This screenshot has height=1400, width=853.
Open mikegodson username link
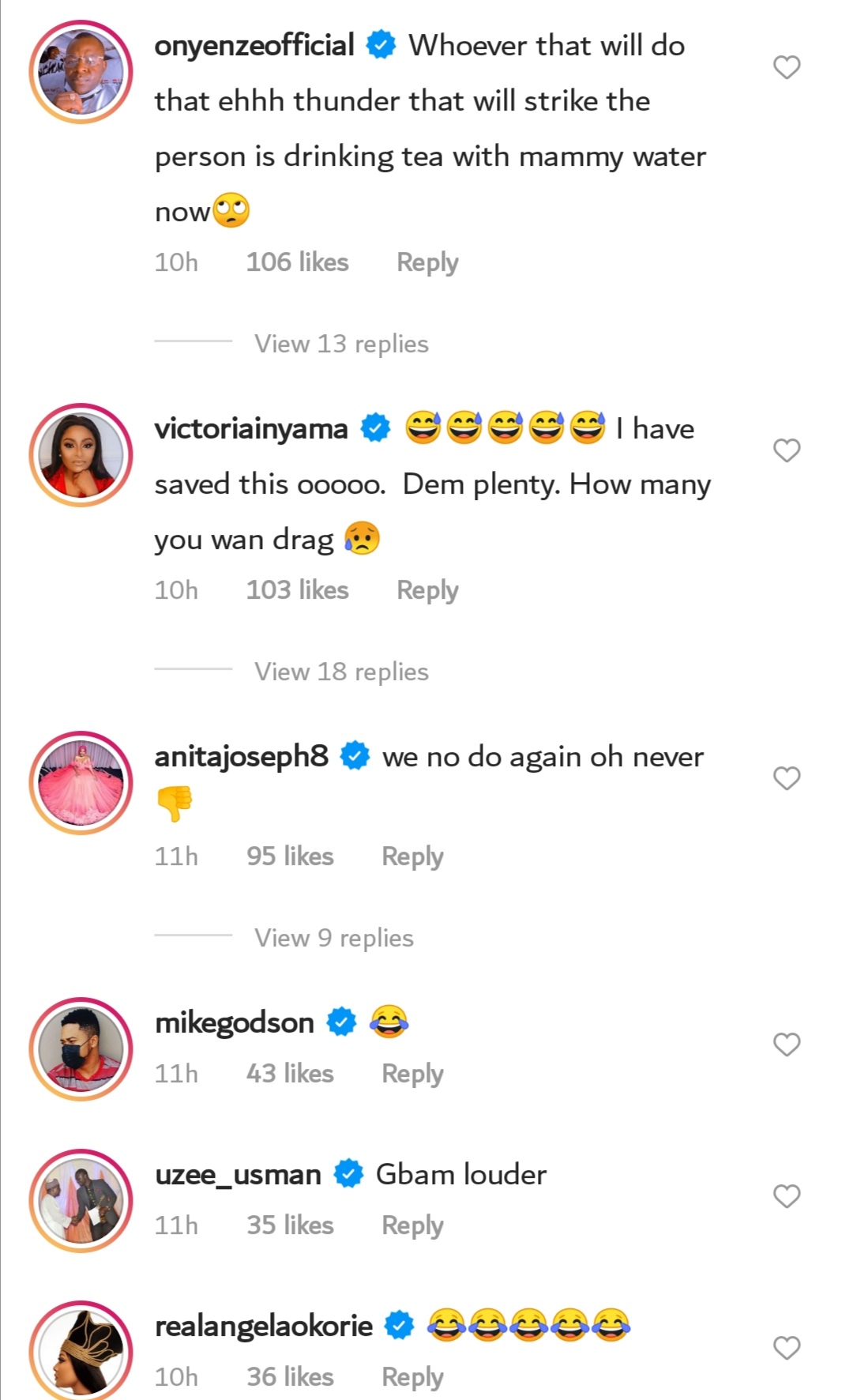[234, 1023]
